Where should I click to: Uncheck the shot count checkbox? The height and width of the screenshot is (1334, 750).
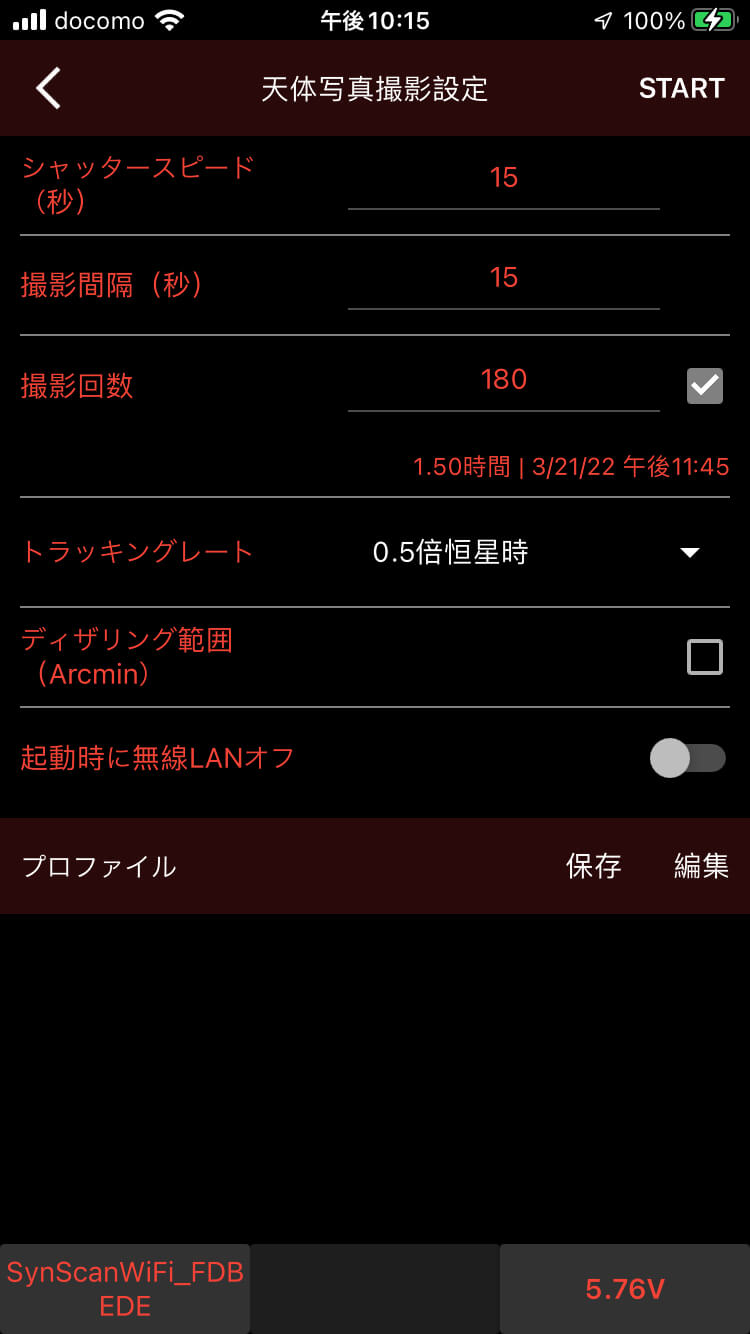click(705, 386)
